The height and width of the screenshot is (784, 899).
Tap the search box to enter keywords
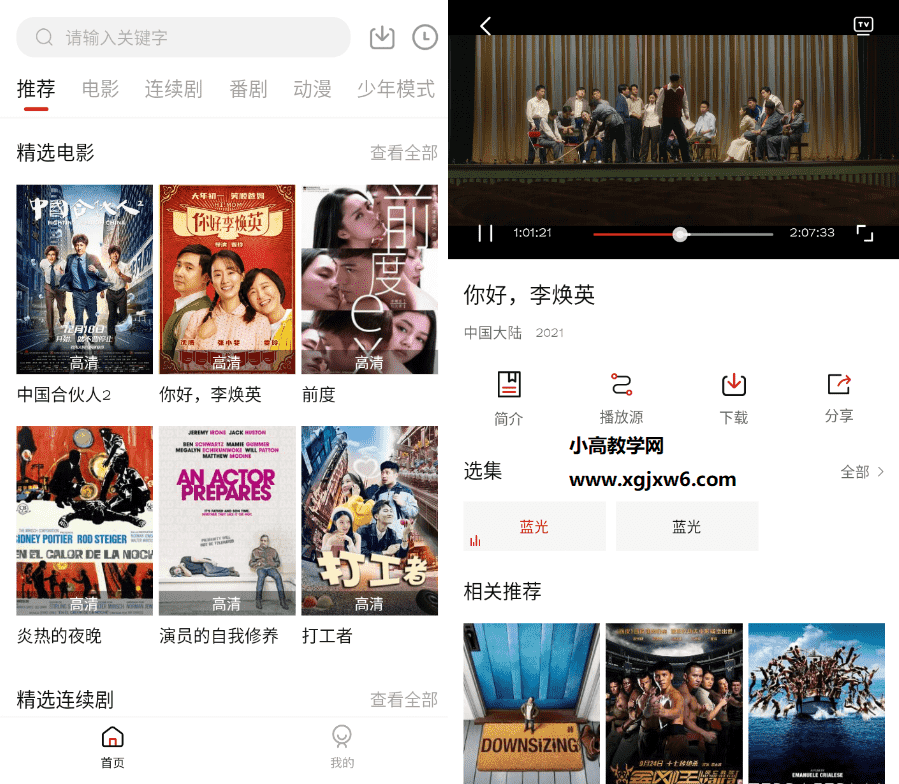coord(185,38)
